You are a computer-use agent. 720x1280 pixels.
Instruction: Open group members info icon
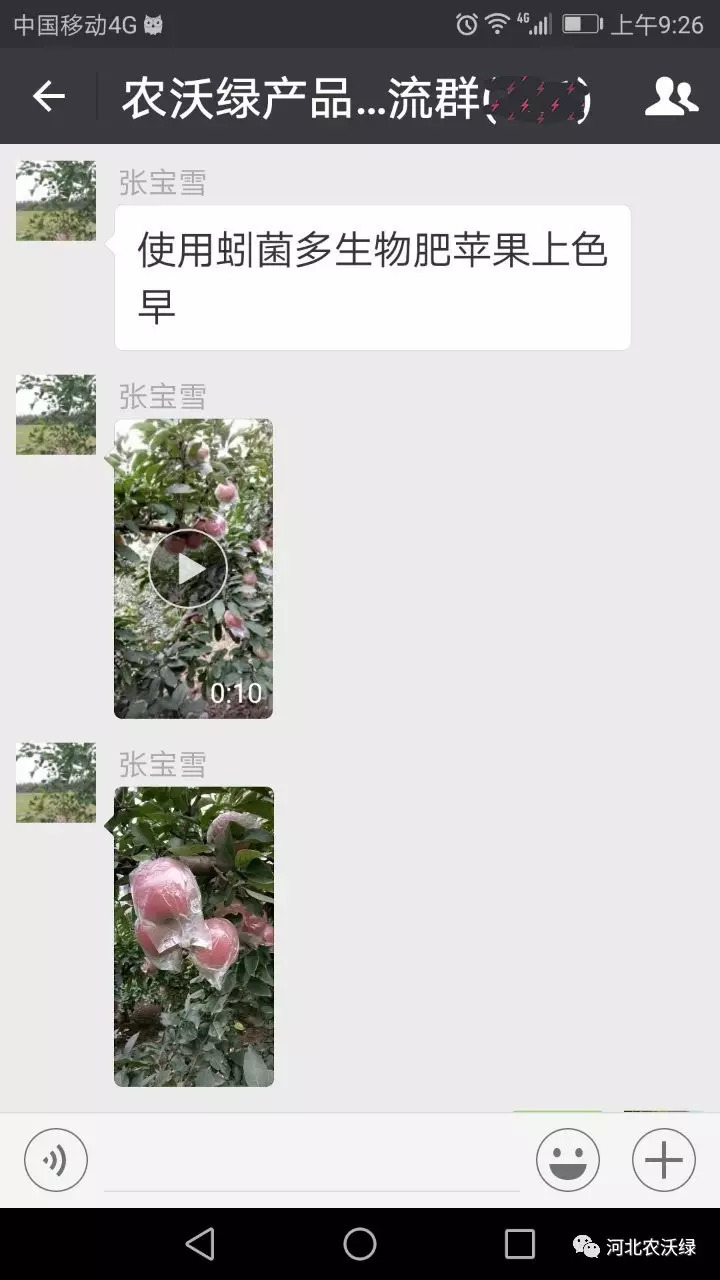point(671,96)
